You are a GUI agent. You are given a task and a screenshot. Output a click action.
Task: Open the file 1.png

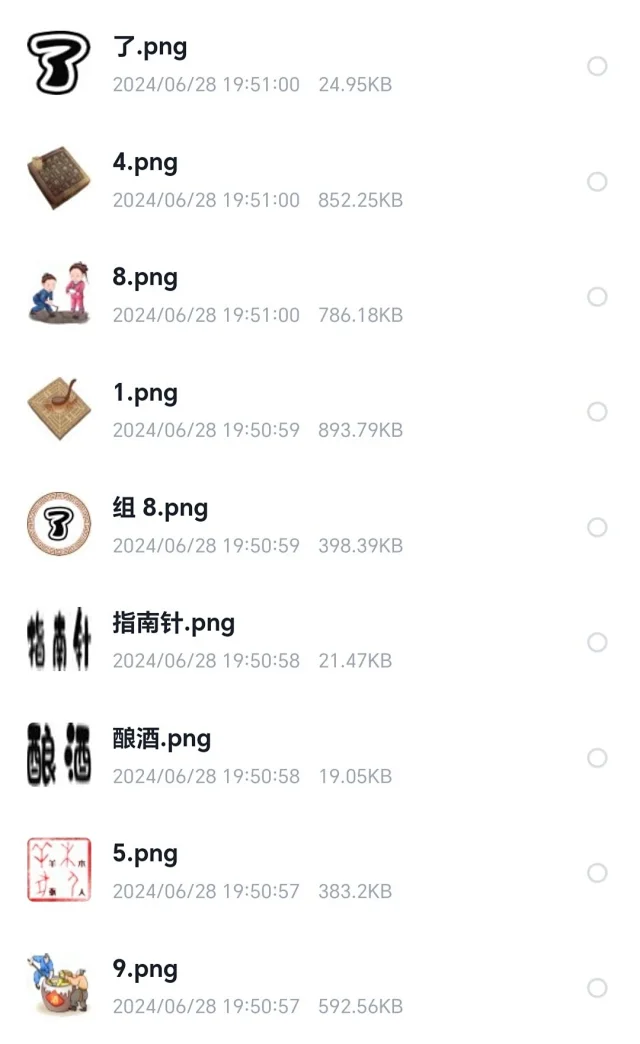click(x=145, y=393)
